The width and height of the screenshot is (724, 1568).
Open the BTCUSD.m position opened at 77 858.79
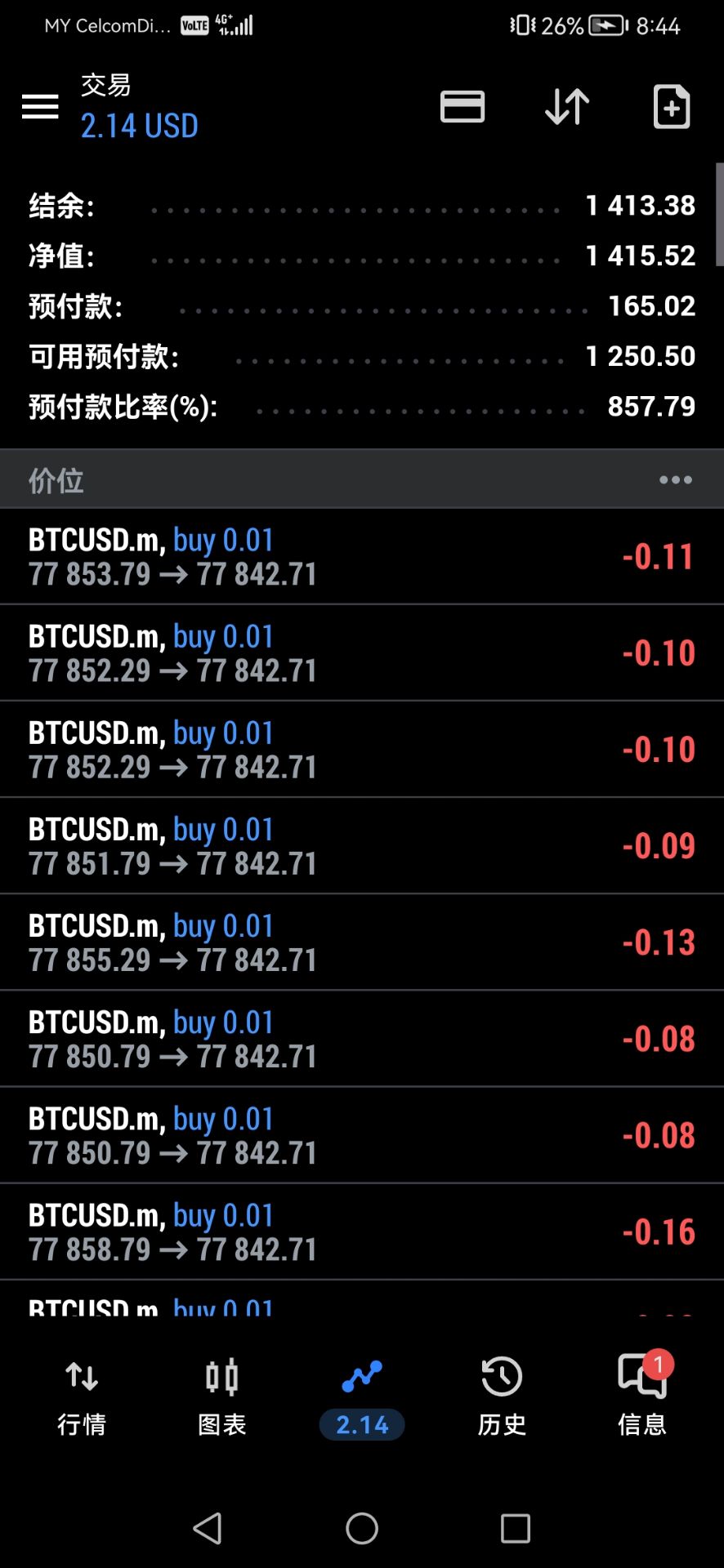tap(362, 1232)
